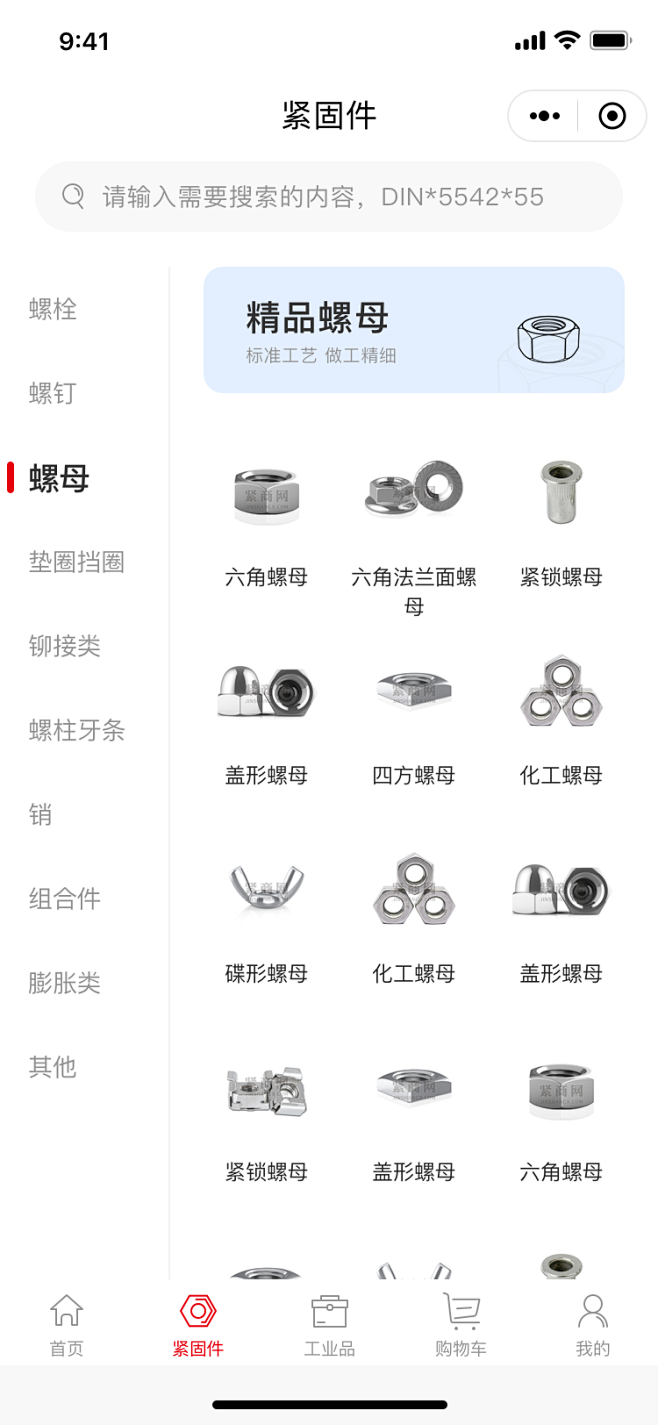This screenshot has height=1425, width=658.
Task: Go to the 首页 tab
Action: (67, 1324)
